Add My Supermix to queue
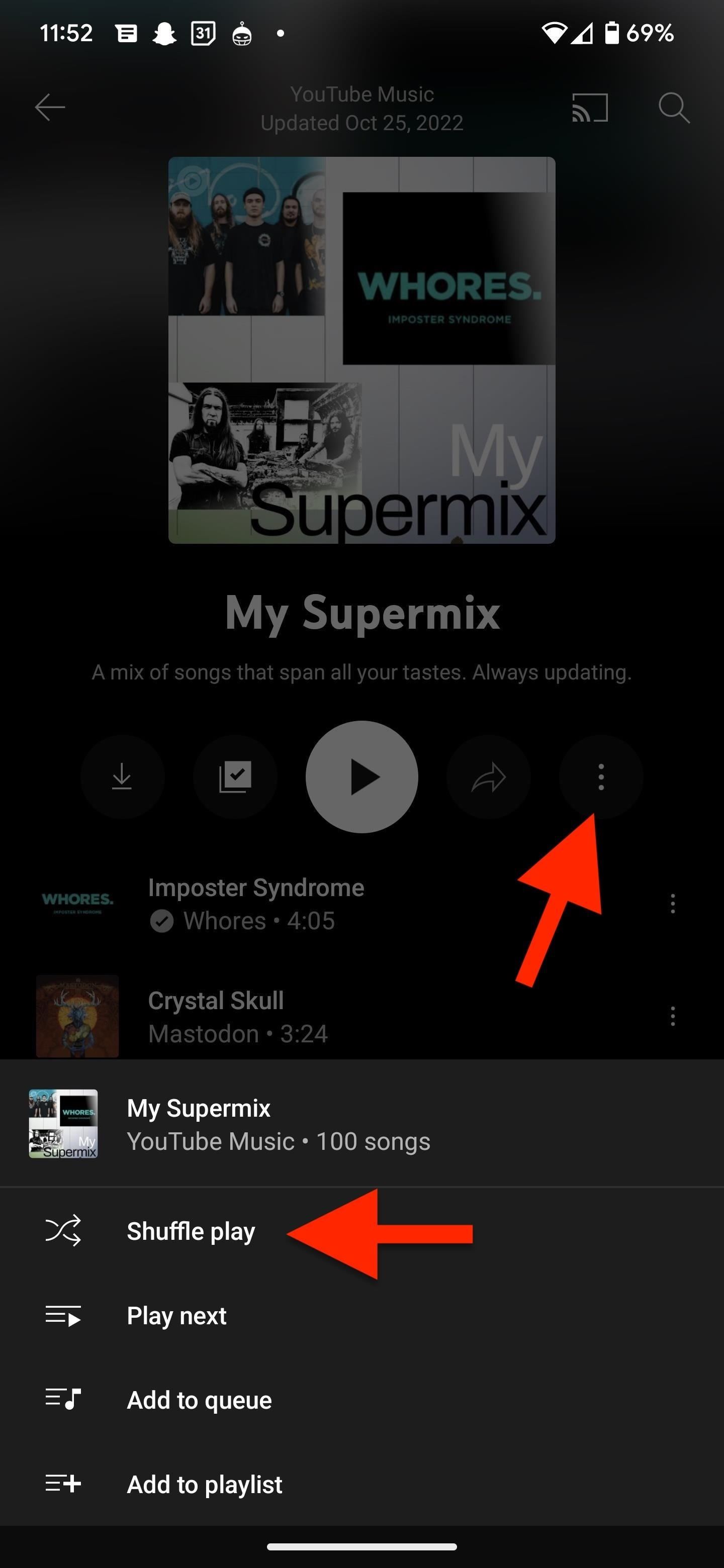Screen dimensions: 724x1568 click(x=199, y=1400)
